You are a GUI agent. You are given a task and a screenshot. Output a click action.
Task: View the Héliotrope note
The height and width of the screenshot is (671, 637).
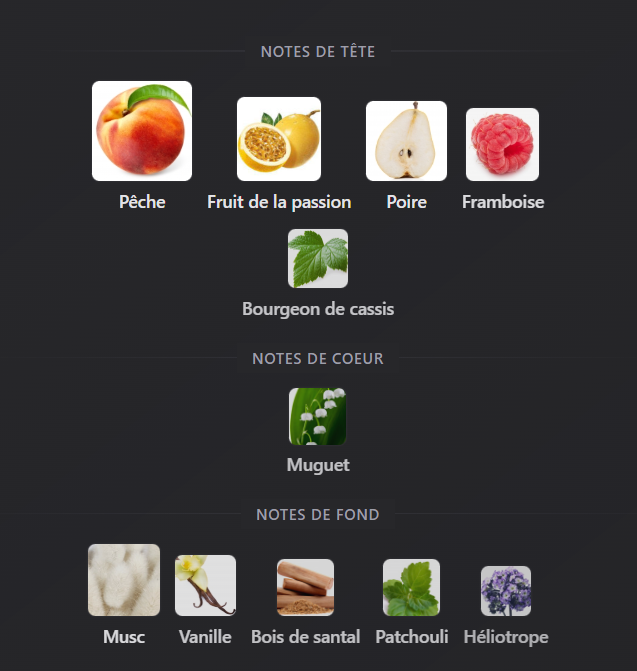pyautogui.click(x=506, y=591)
